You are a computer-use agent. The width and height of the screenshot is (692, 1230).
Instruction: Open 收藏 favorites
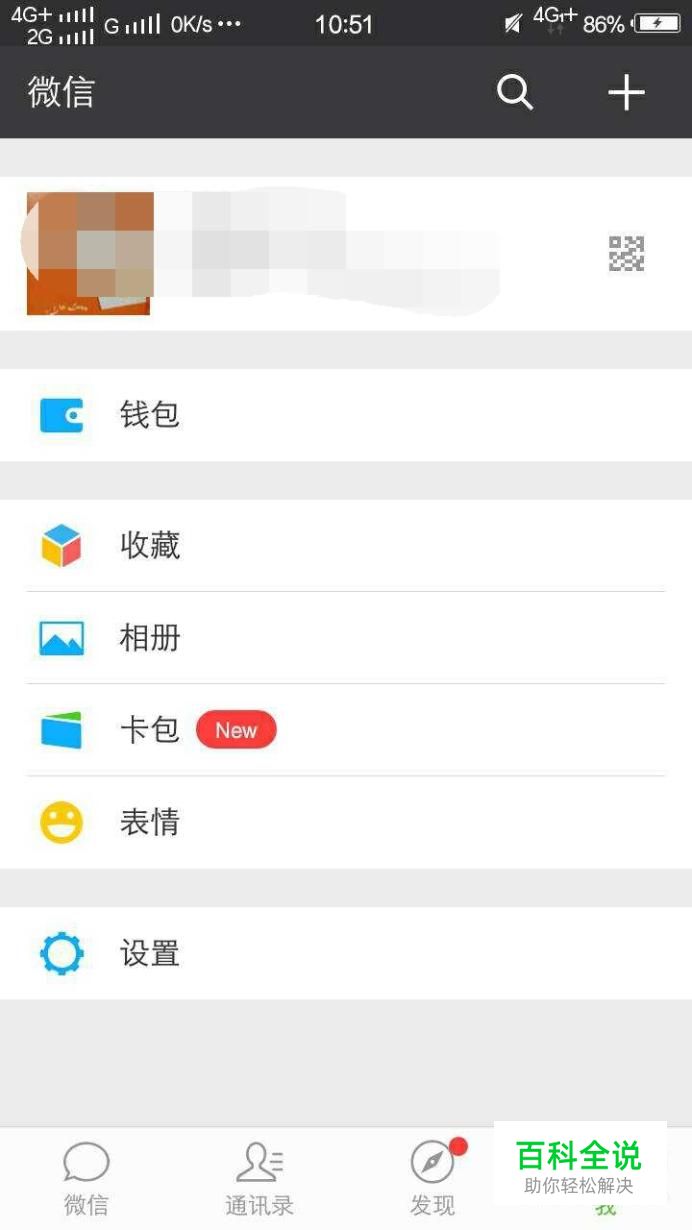(x=346, y=545)
